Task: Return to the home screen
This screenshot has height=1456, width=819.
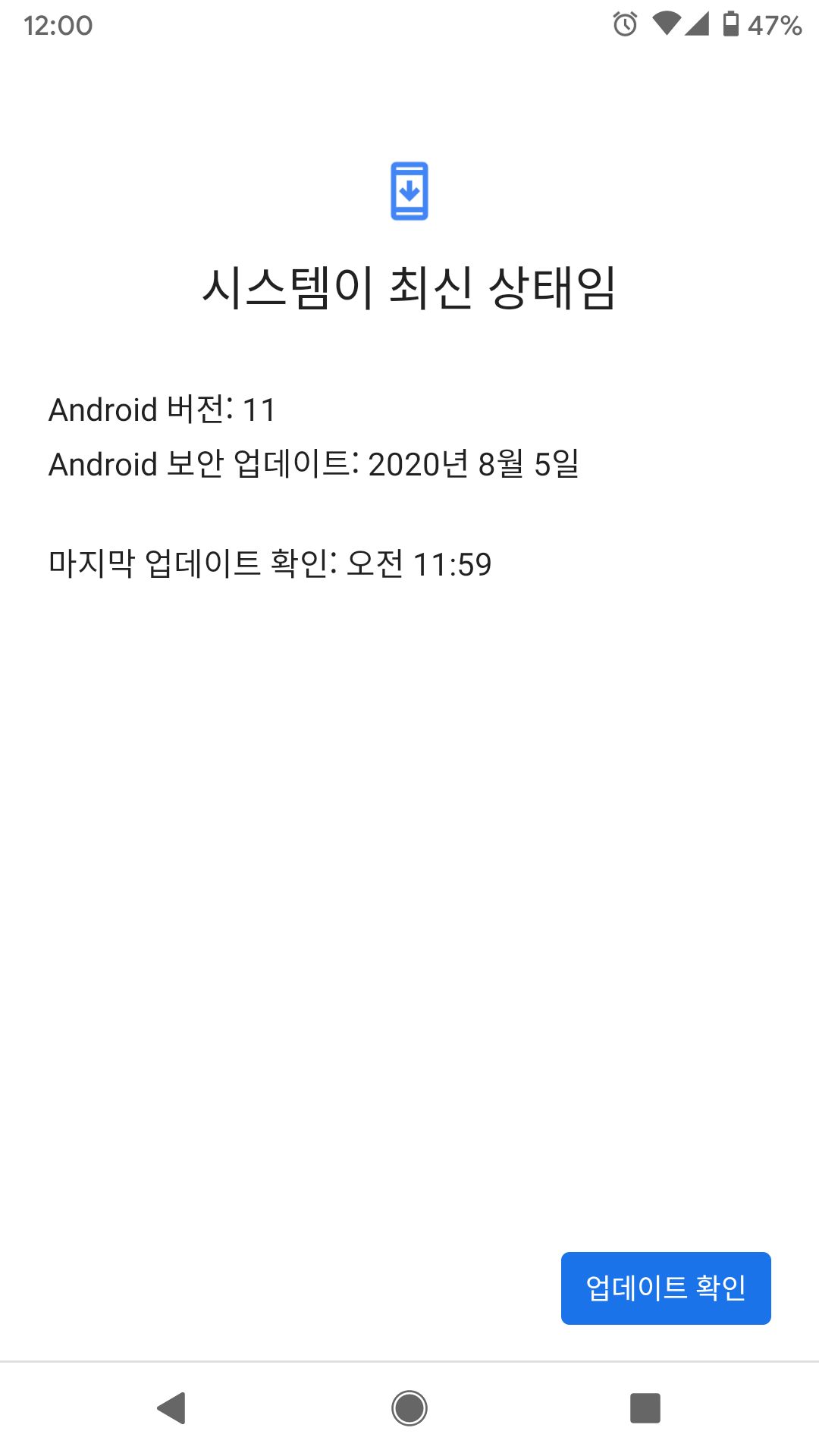Action: point(409,1408)
